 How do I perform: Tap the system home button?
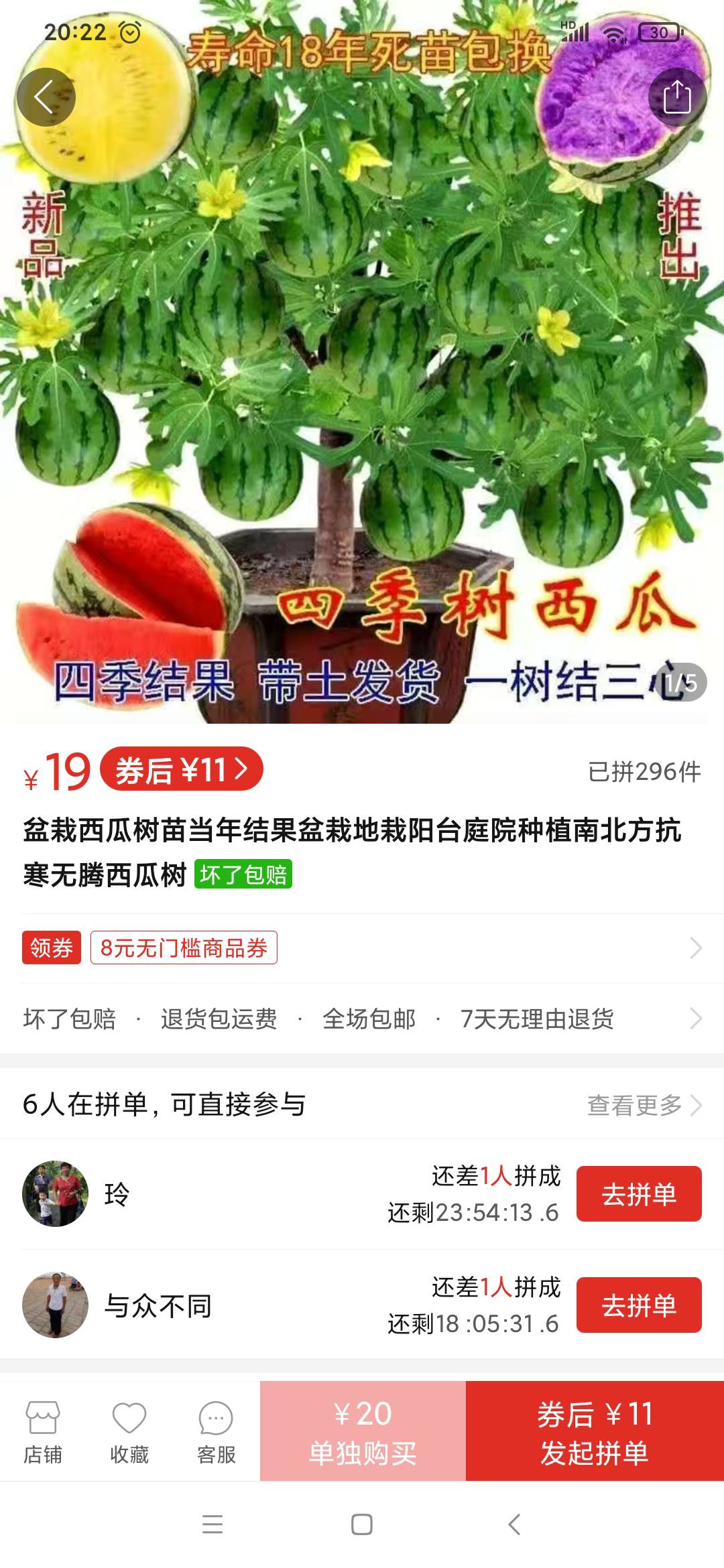click(x=362, y=1524)
